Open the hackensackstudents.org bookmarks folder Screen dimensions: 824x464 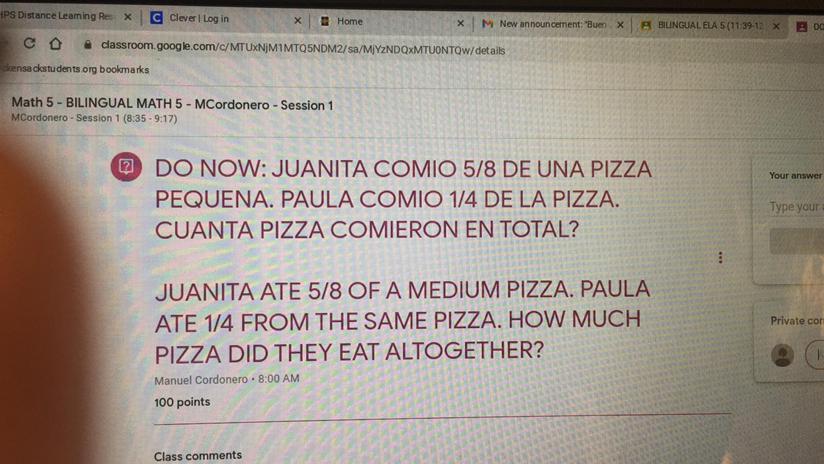(75, 69)
